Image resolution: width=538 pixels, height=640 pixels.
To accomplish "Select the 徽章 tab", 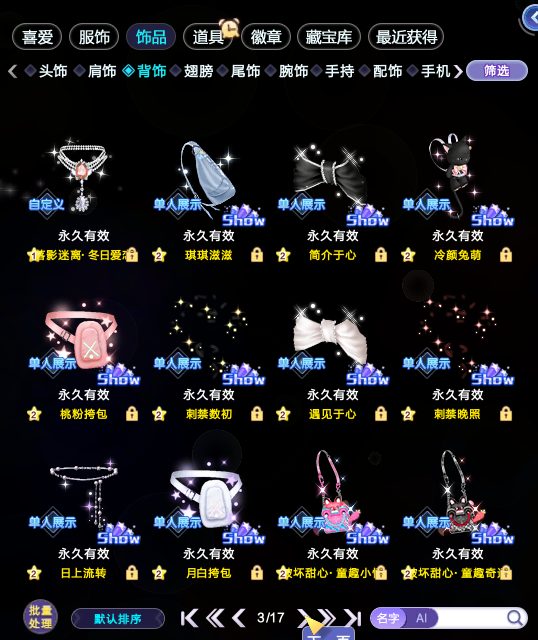I will pyautogui.click(x=266, y=37).
